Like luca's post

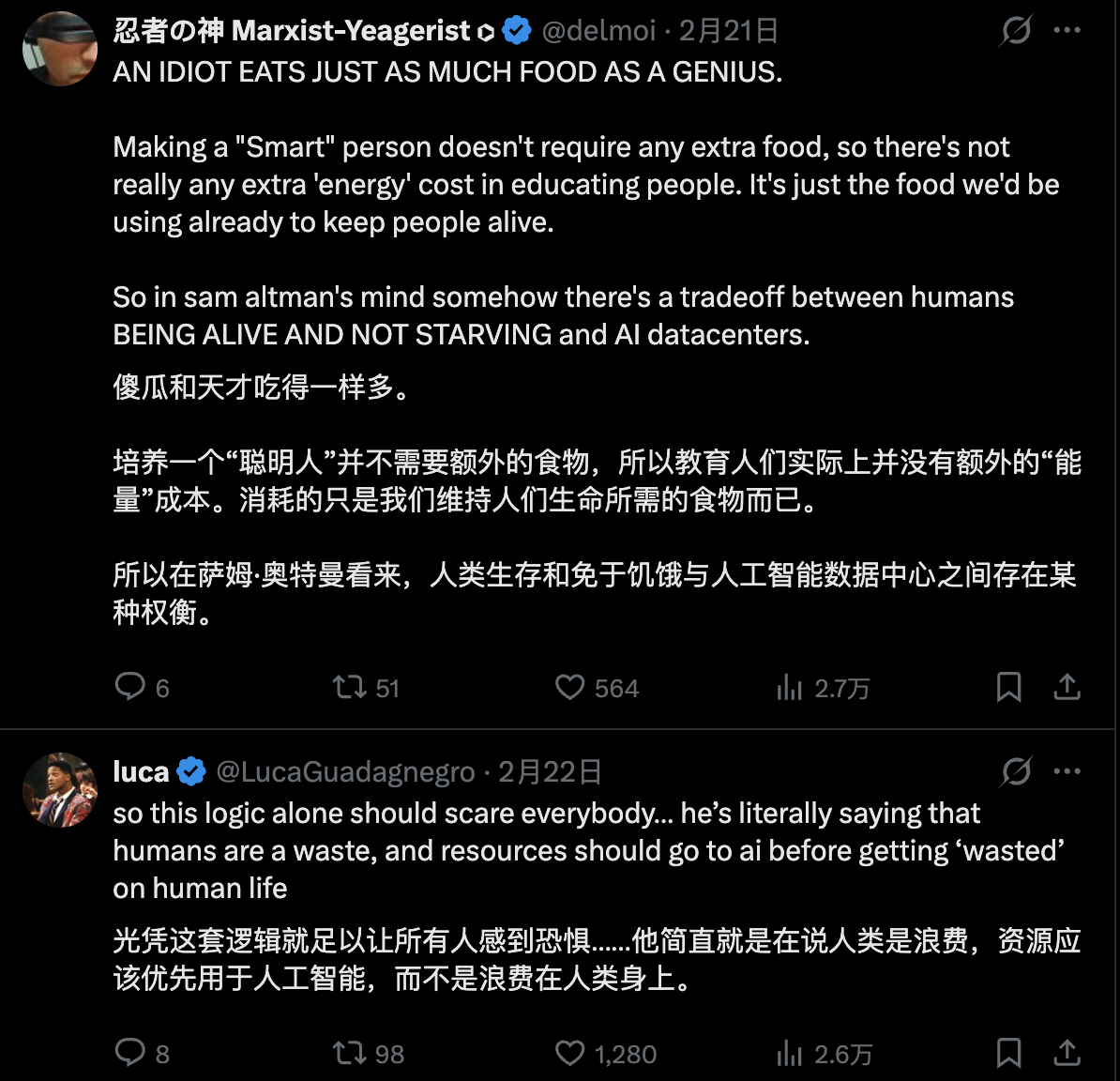point(569,1053)
